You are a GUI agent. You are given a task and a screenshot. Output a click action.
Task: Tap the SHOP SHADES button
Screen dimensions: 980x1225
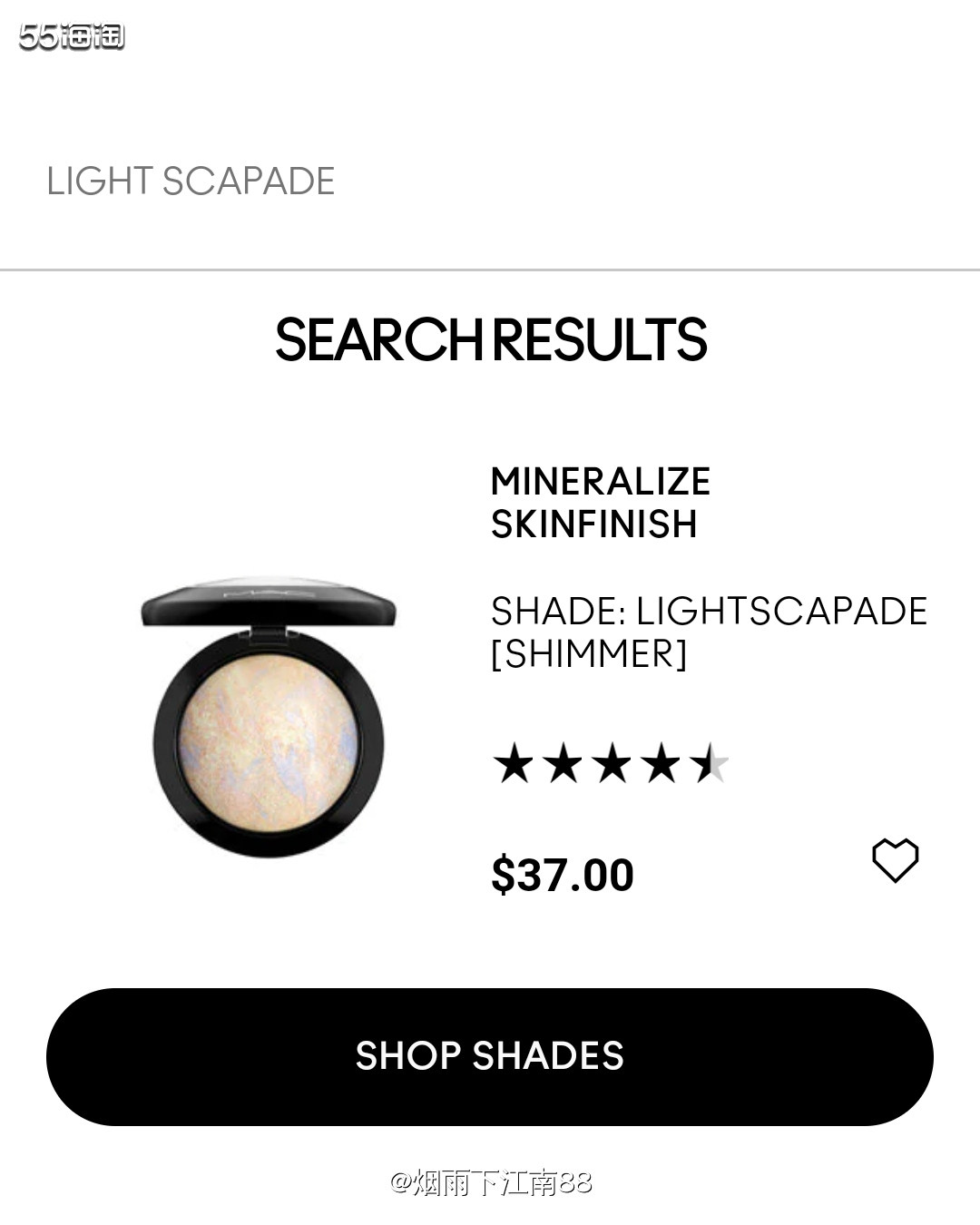(490, 1056)
